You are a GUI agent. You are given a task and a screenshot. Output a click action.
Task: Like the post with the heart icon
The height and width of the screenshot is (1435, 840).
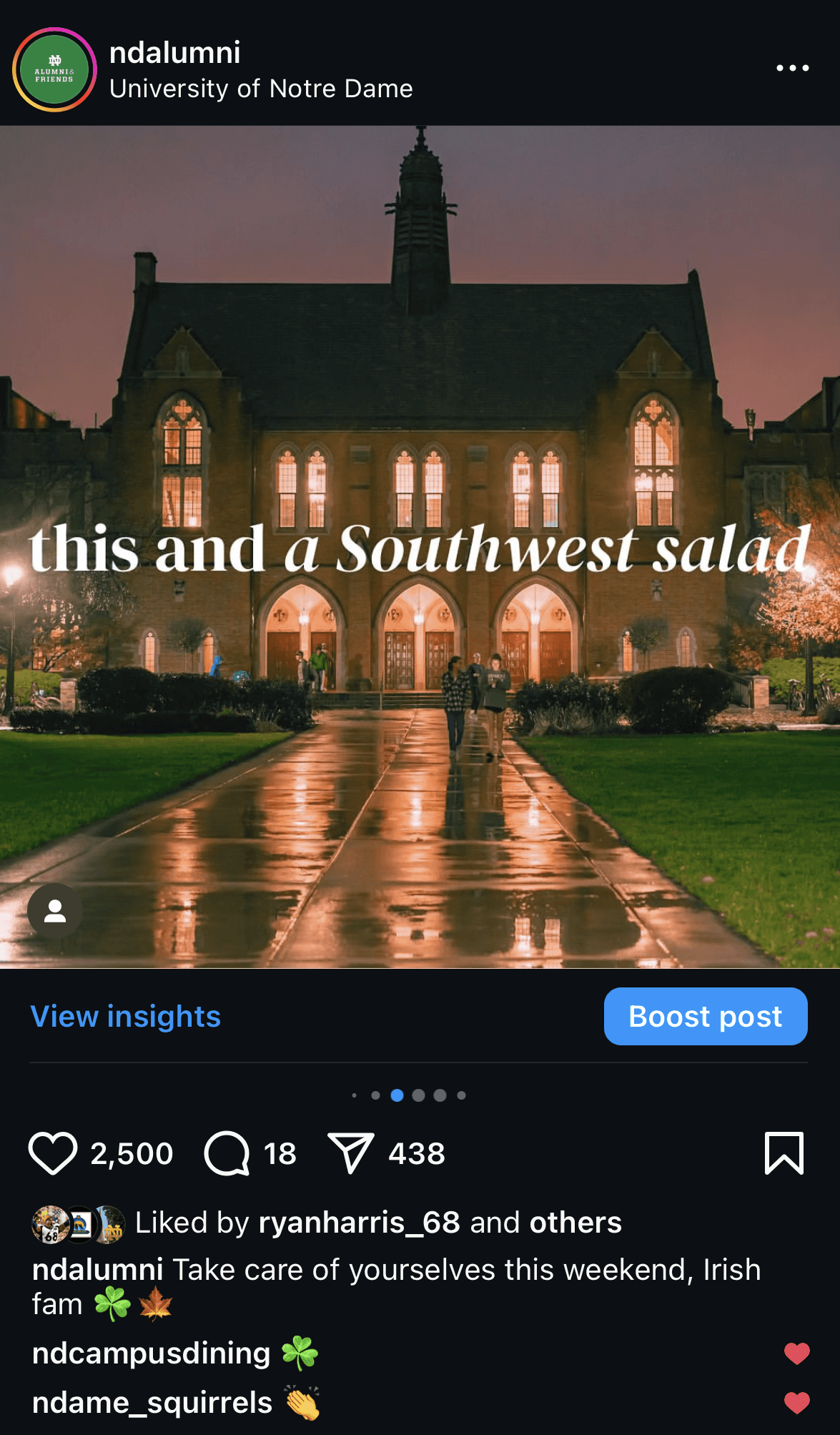tap(53, 1153)
